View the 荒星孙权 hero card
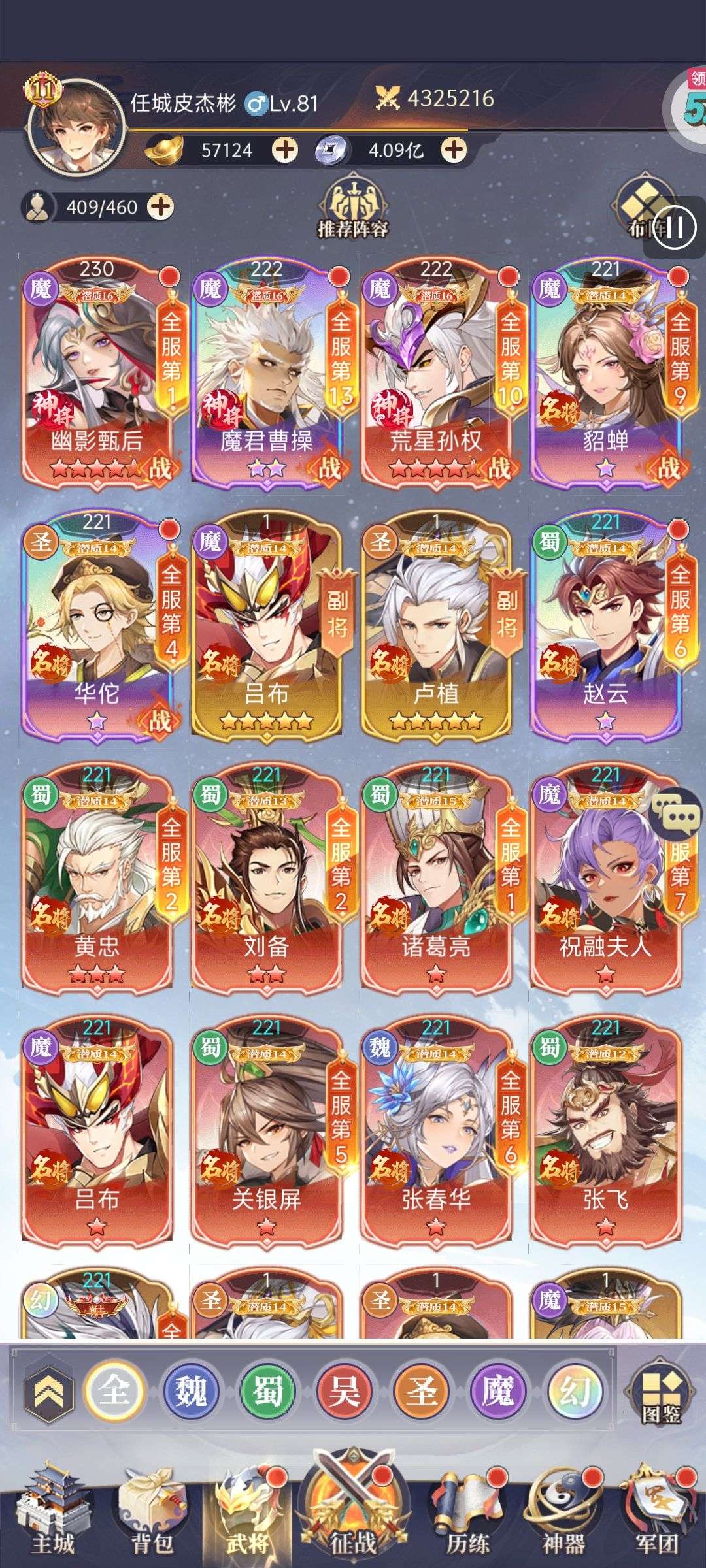Viewport: 706px width, 1568px height. pyautogui.click(x=437, y=370)
